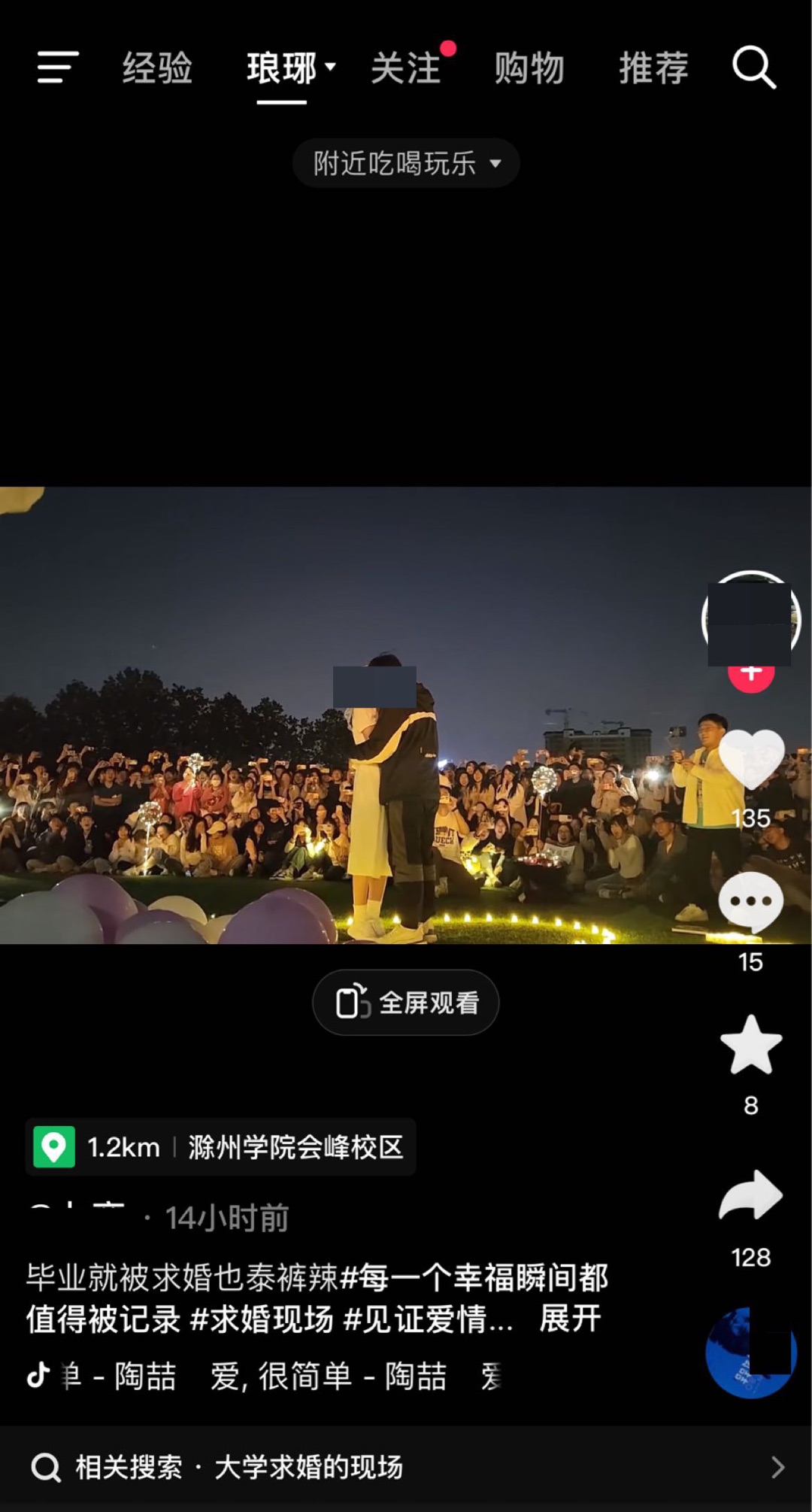Expand the 附近吃喝玩乐 filter chip
The width and height of the screenshot is (812, 1512).
406,163
